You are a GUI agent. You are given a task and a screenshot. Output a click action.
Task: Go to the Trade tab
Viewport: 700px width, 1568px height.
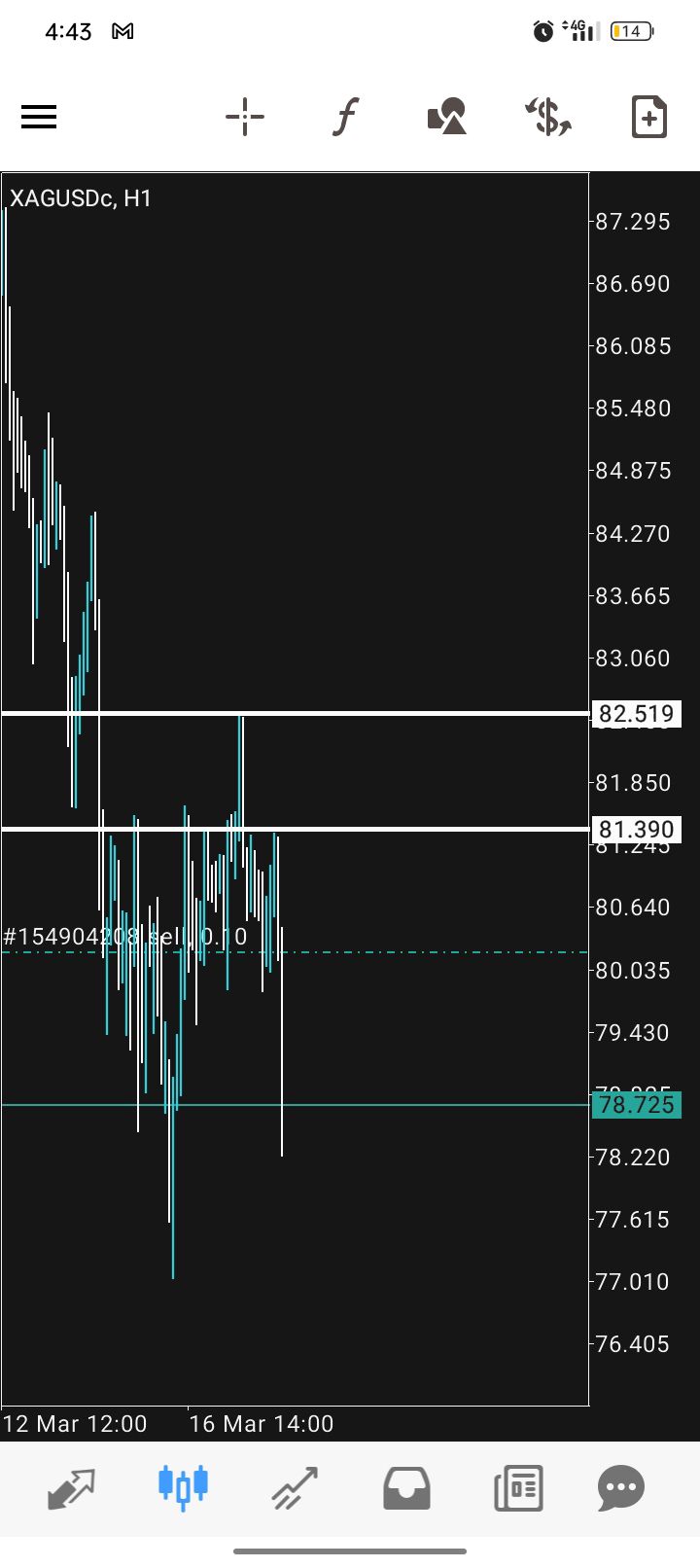[295, 1488]
